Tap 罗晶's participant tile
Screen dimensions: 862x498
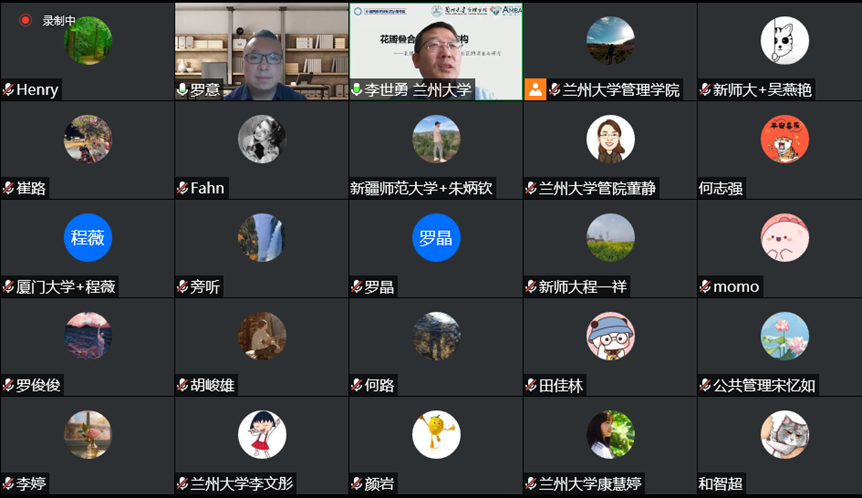point(435,247)
